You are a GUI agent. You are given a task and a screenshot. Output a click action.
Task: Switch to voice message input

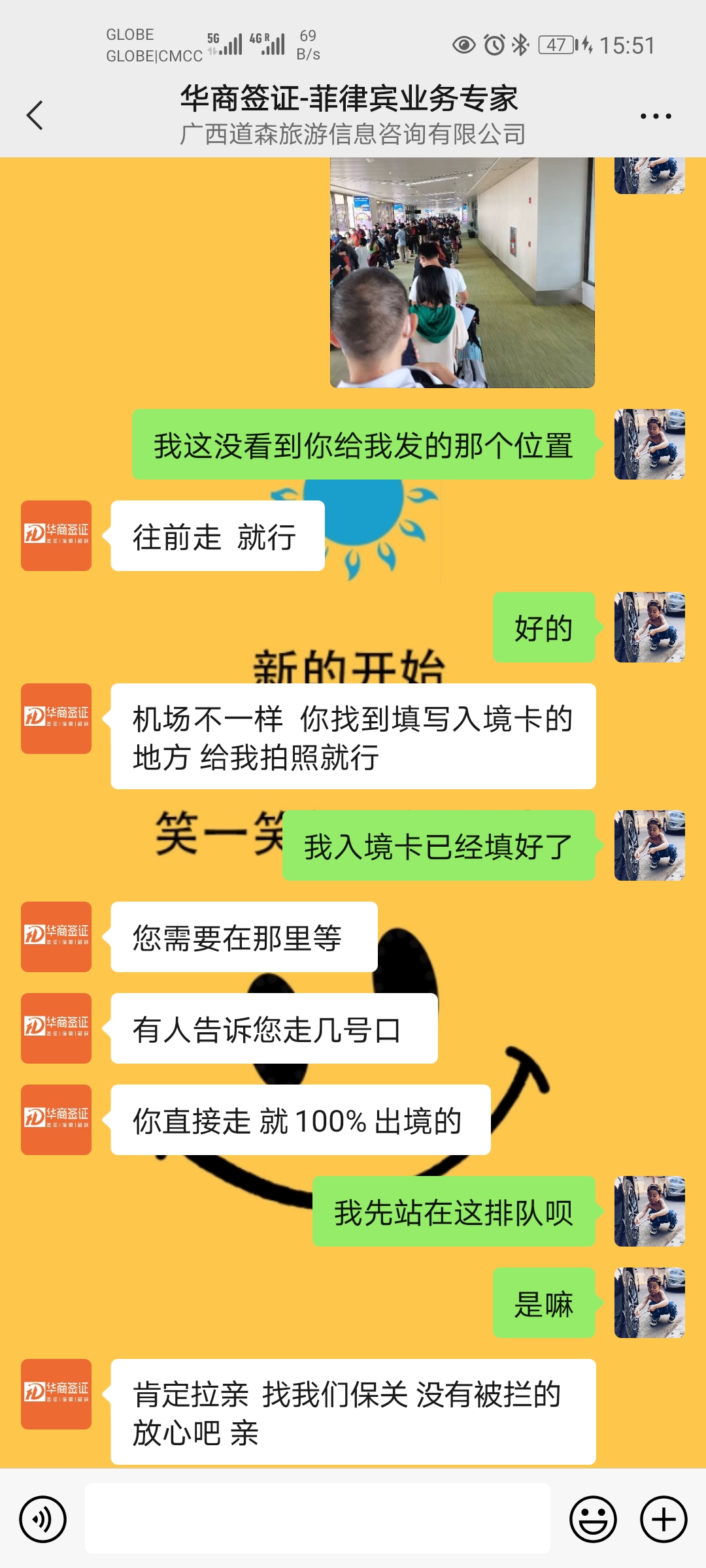click(43, 1519)
